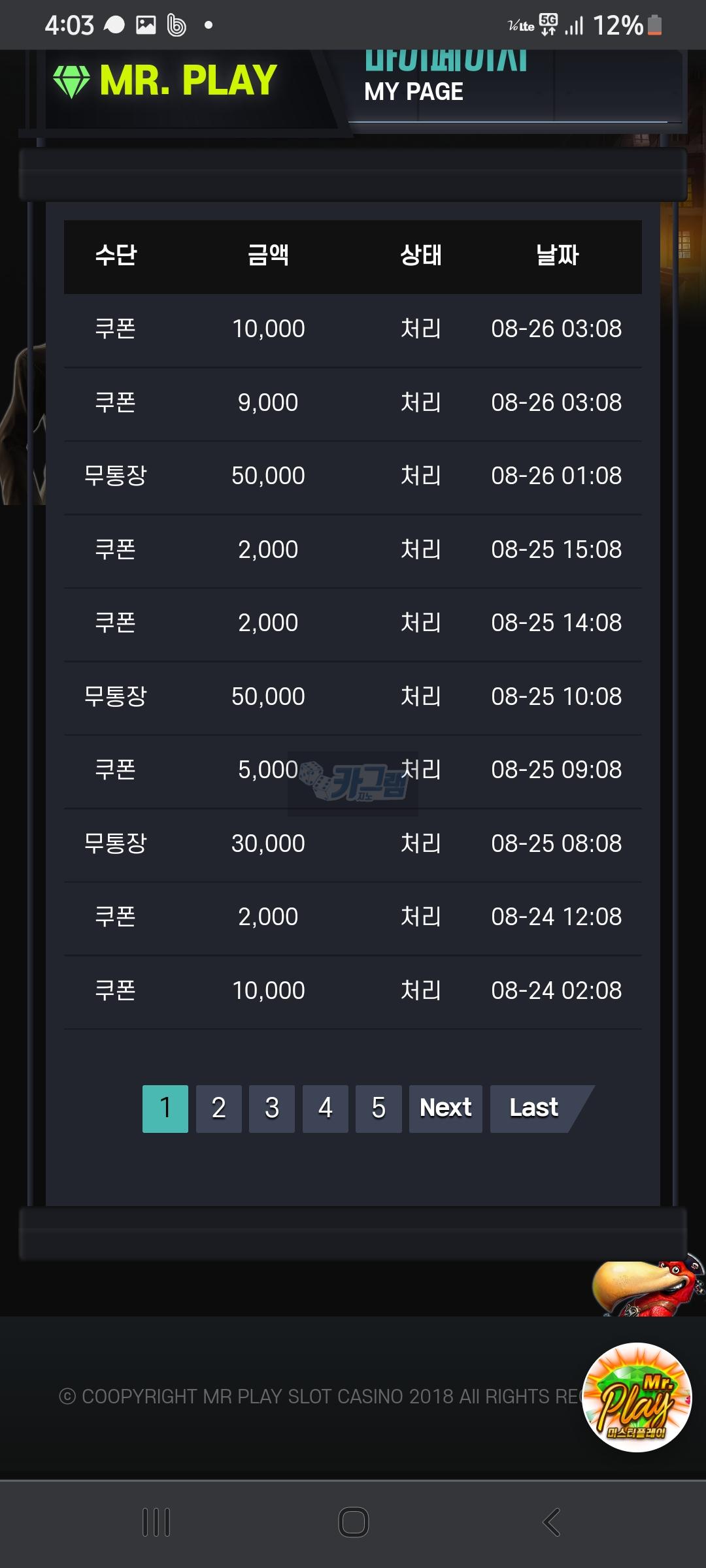Go to page 2 of the history
The height and width of the screenshot is (1568, 706).
(218, 1109)
